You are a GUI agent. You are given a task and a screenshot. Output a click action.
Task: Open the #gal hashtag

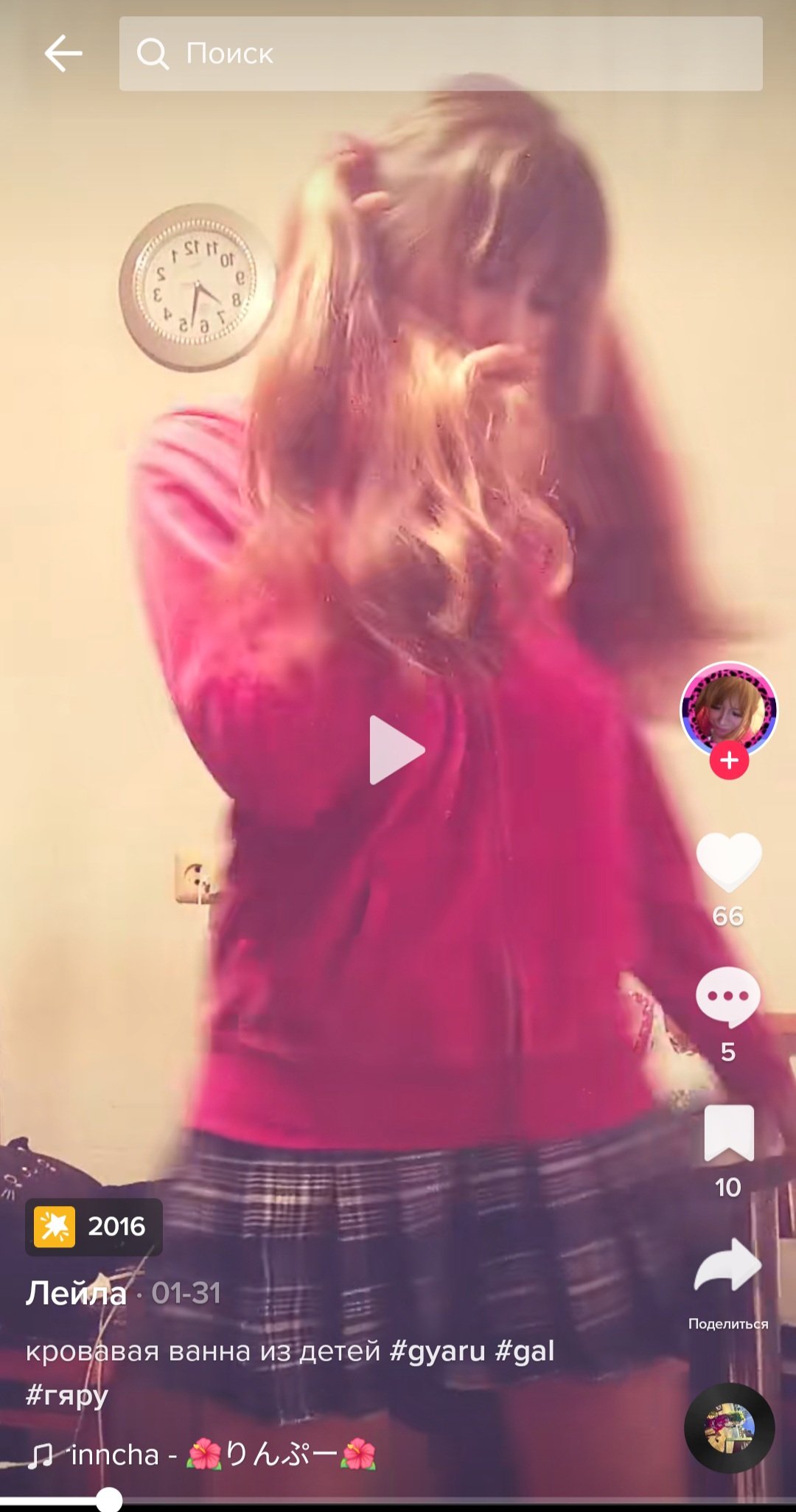pos(525,1351)
